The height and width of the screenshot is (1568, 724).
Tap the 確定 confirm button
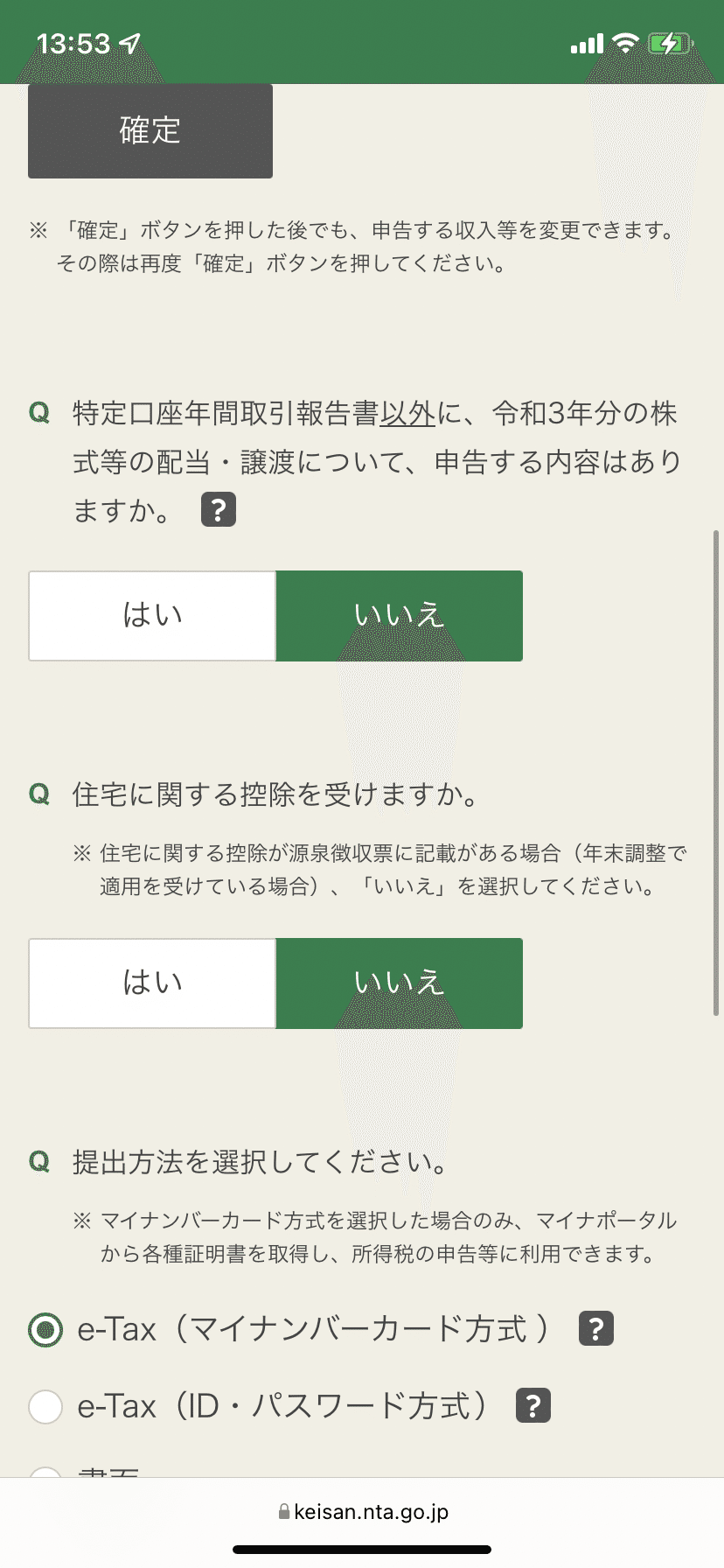(x=150, y=131)
